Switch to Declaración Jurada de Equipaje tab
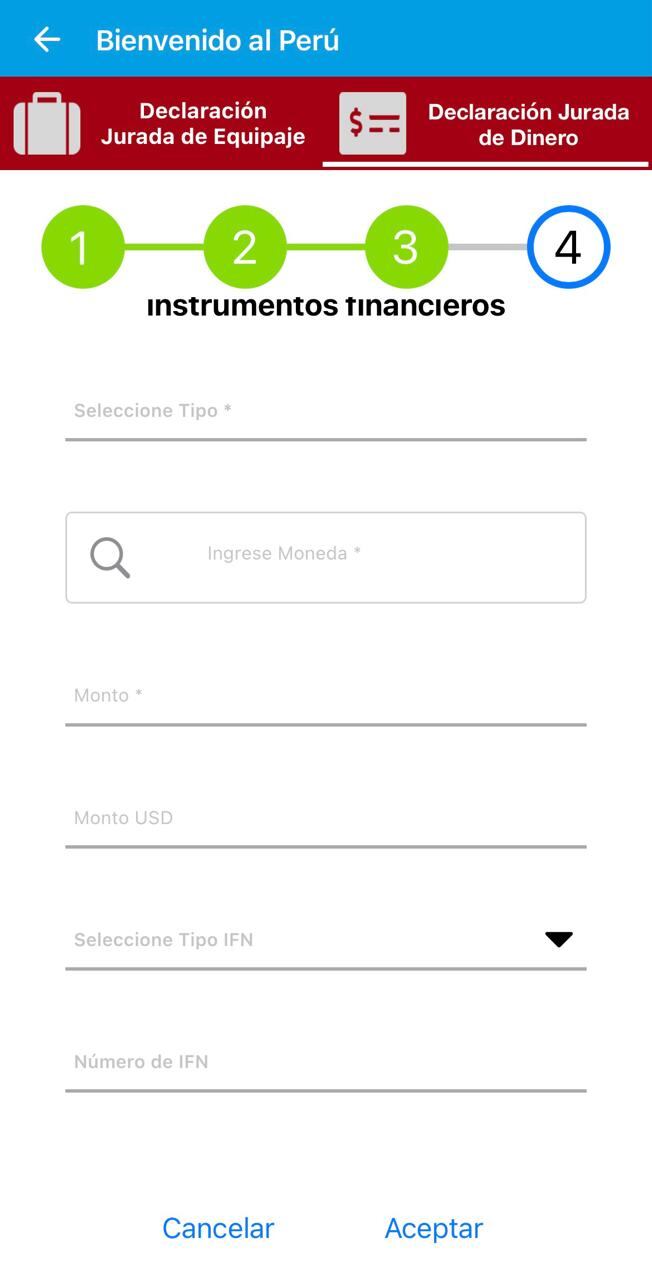Viewport: 652px width, 1280px height. coord(162,124)
